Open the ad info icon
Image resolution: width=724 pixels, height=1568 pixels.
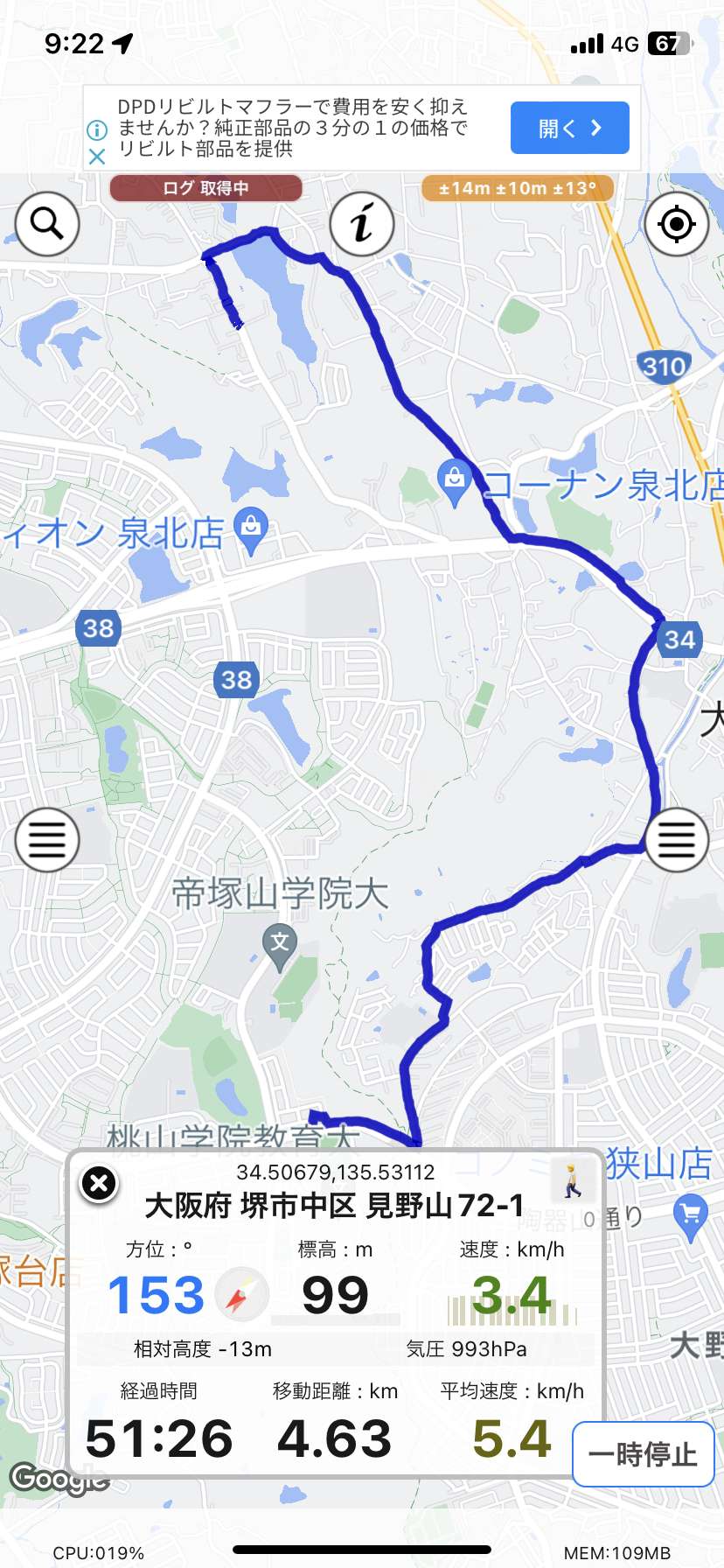point(97,129)
